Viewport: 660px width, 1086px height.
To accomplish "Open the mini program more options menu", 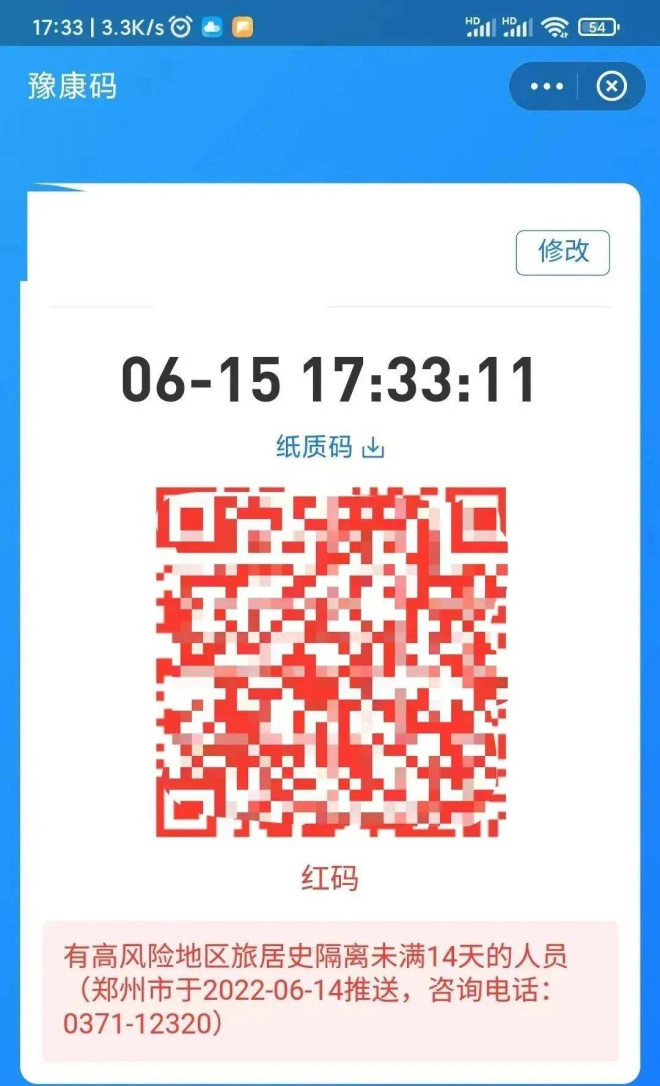I will [x=547, y=87].
